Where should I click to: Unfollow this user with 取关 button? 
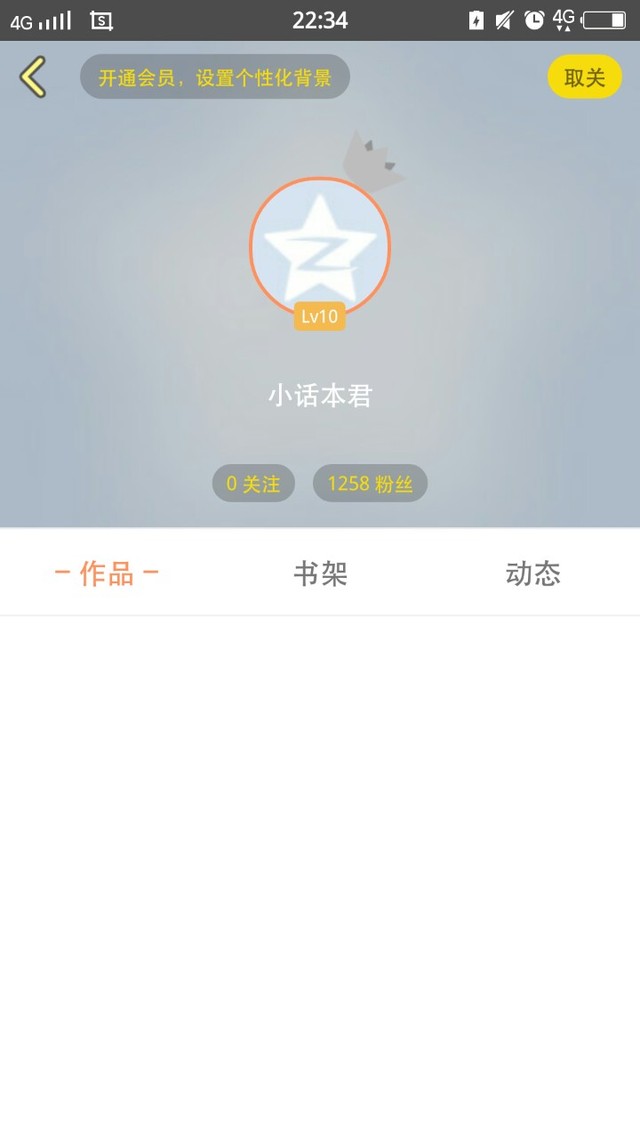(x=584, y=77)
